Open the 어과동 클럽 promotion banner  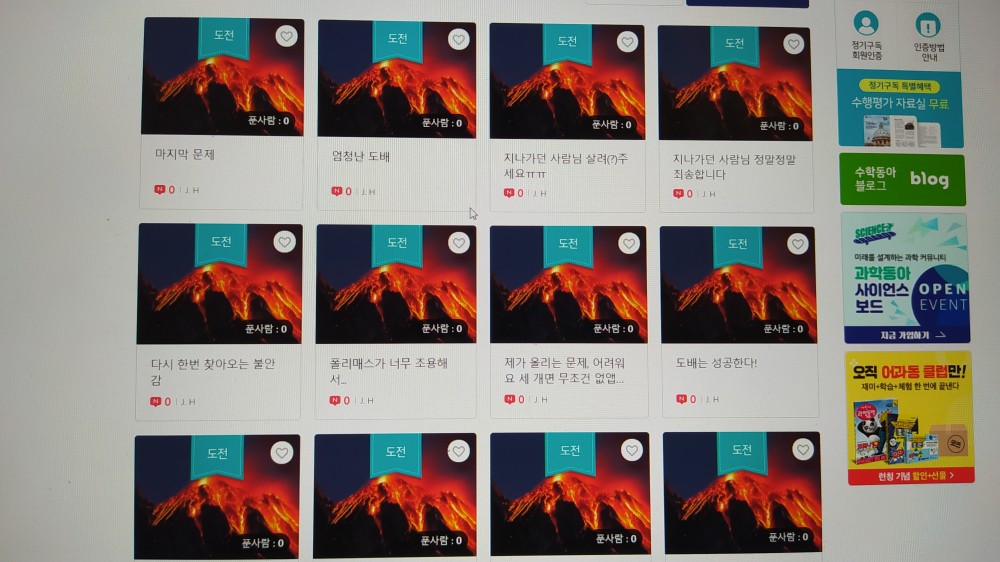pyautogui.click(x=908, y=416)
